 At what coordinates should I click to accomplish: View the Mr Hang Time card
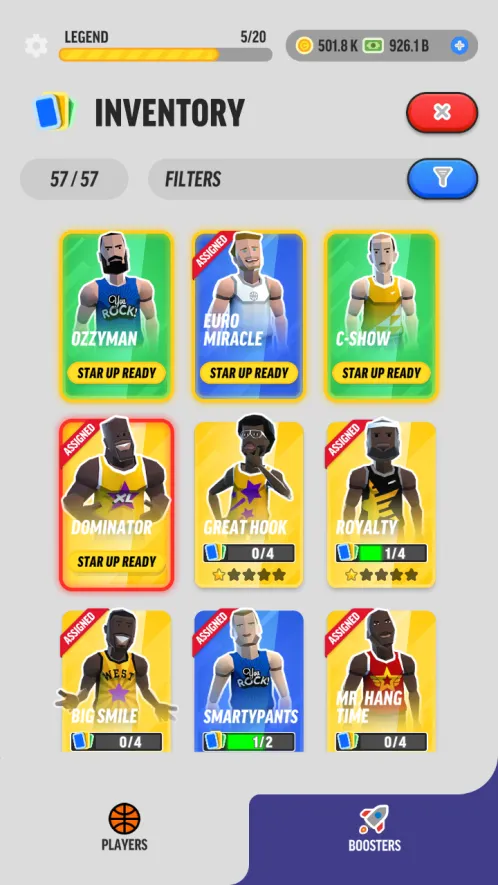coord(382,681)
